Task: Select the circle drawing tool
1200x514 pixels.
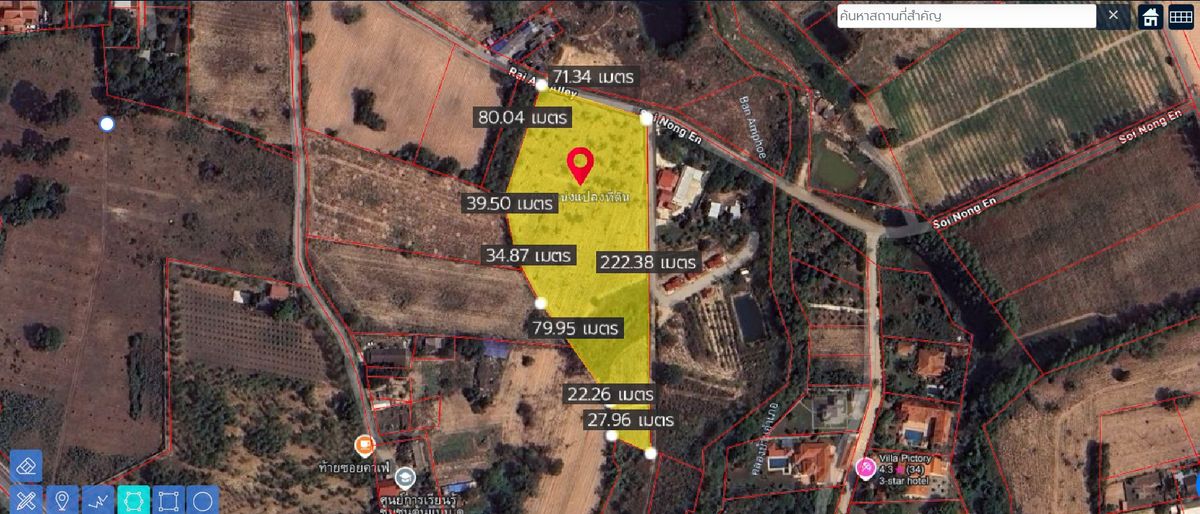Action: point(203,500)
